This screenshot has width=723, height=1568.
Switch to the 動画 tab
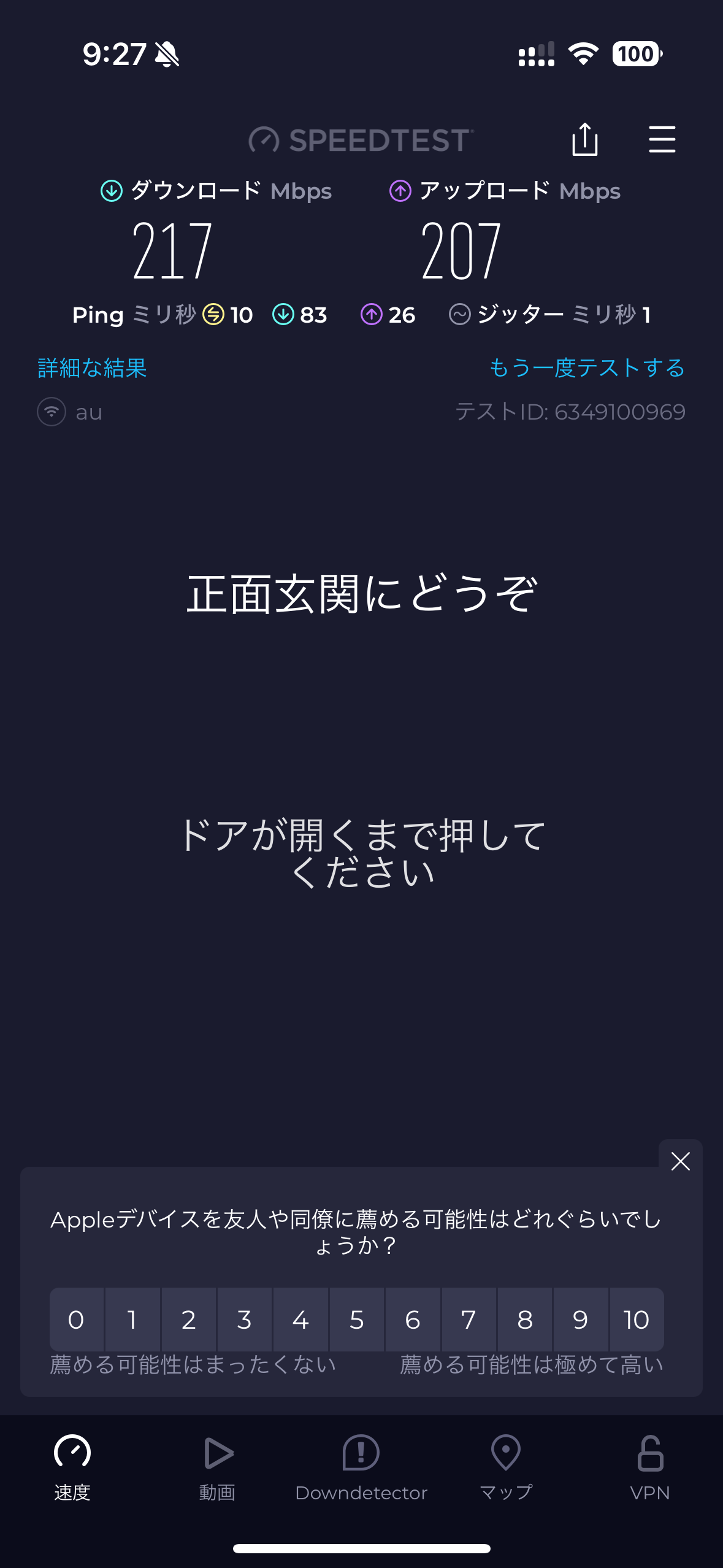point(217,1467)
